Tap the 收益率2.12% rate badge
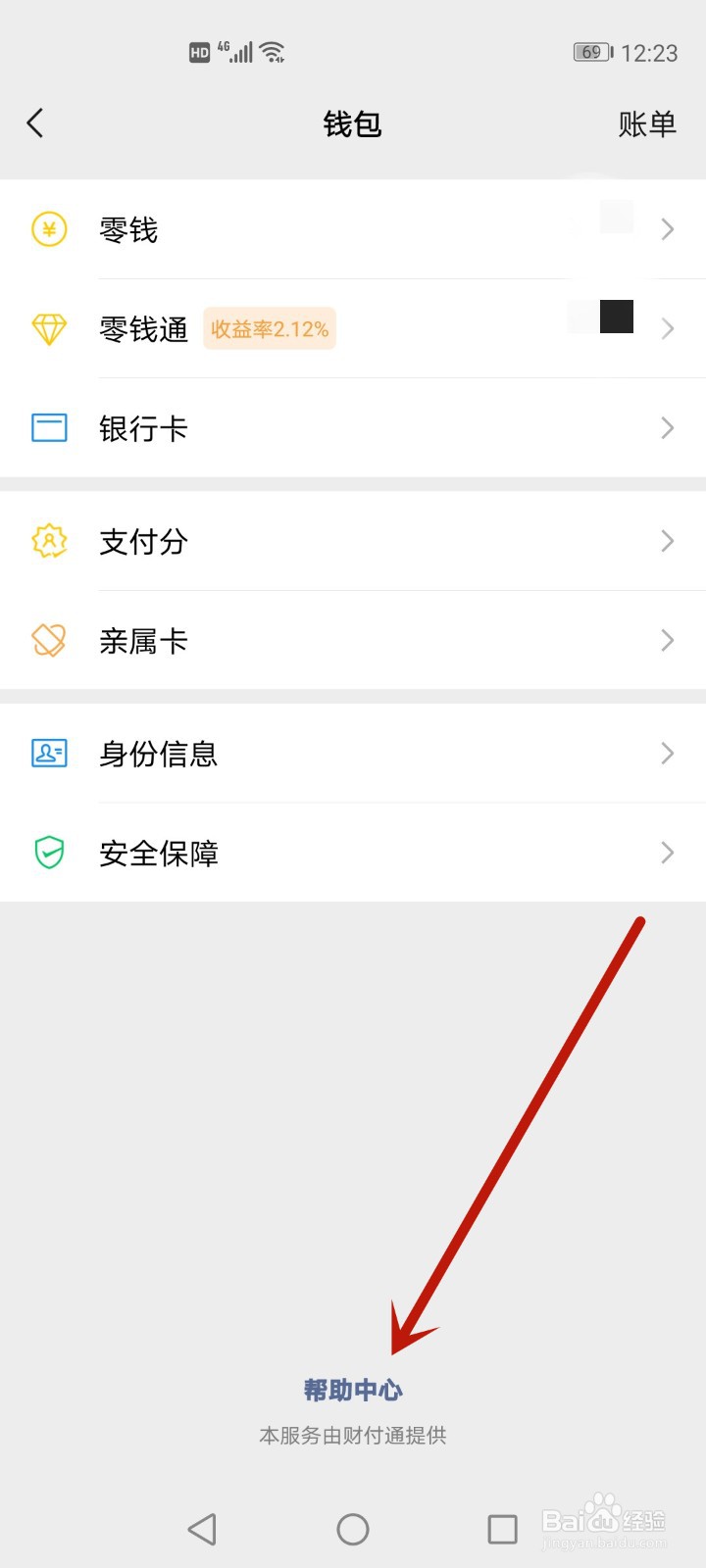The width and height of the screenshot is (706, 1568). [269, 328]
